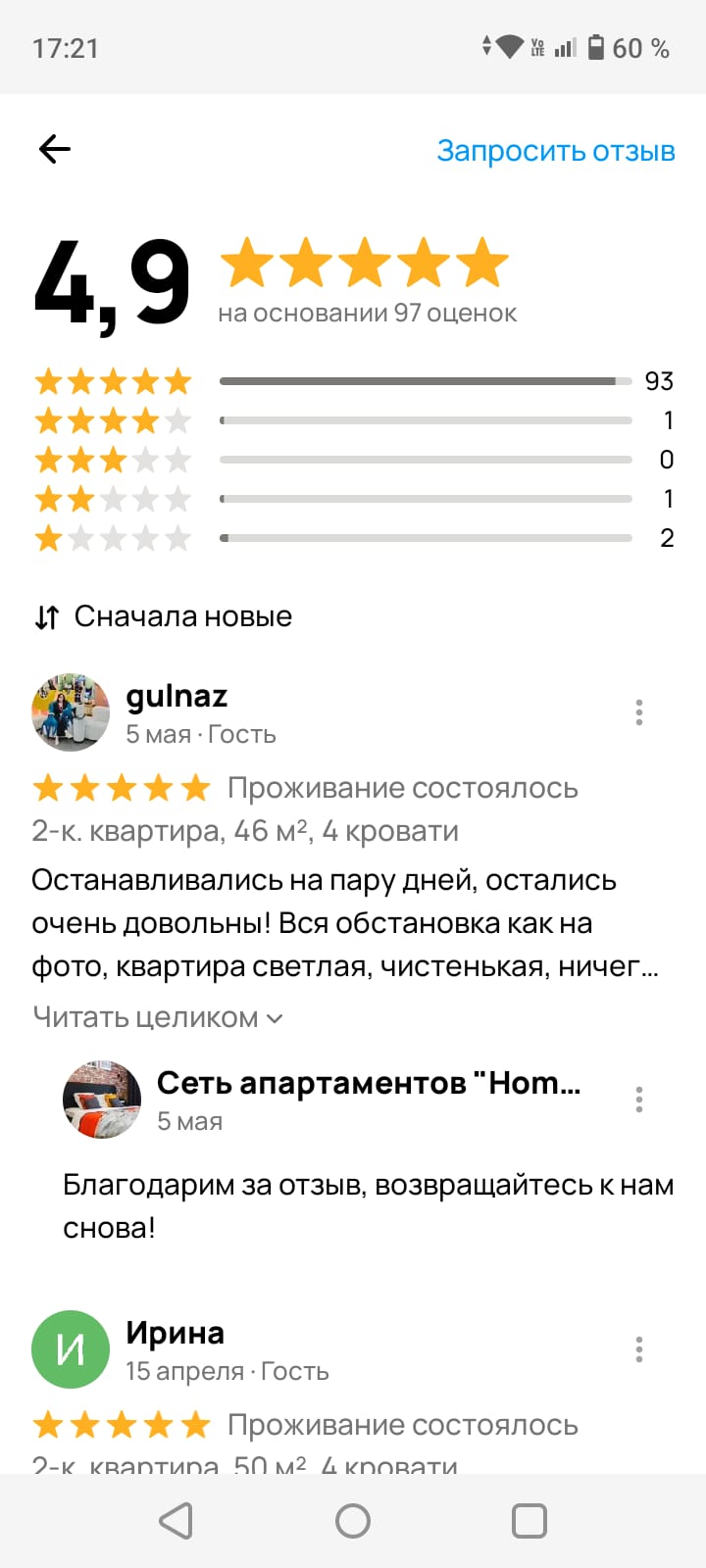Tap the system home button
The image size is (706, 1568).
(x=353, y=1521)
